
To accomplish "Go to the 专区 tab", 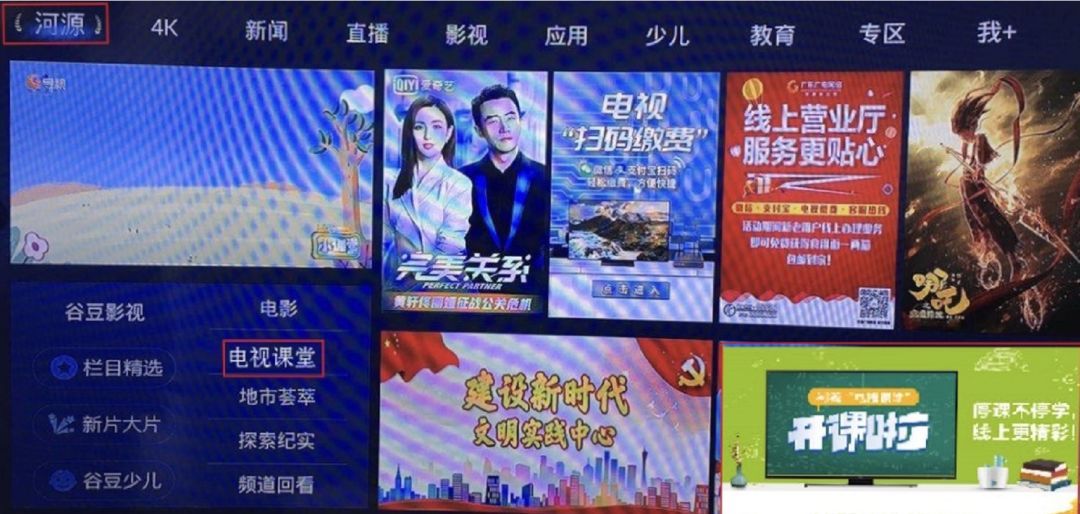I will [881, 33].
